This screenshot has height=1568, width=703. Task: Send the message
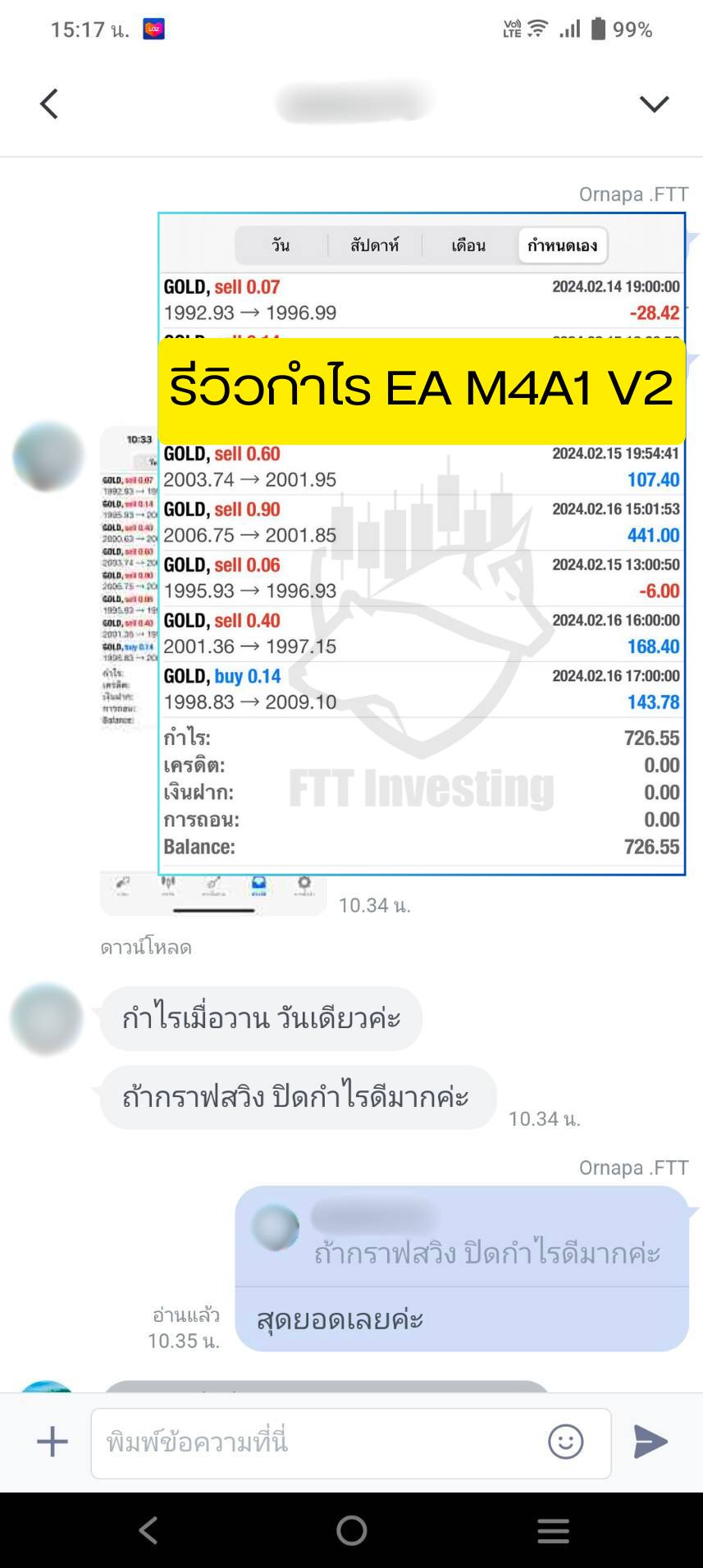[651, 1442]
